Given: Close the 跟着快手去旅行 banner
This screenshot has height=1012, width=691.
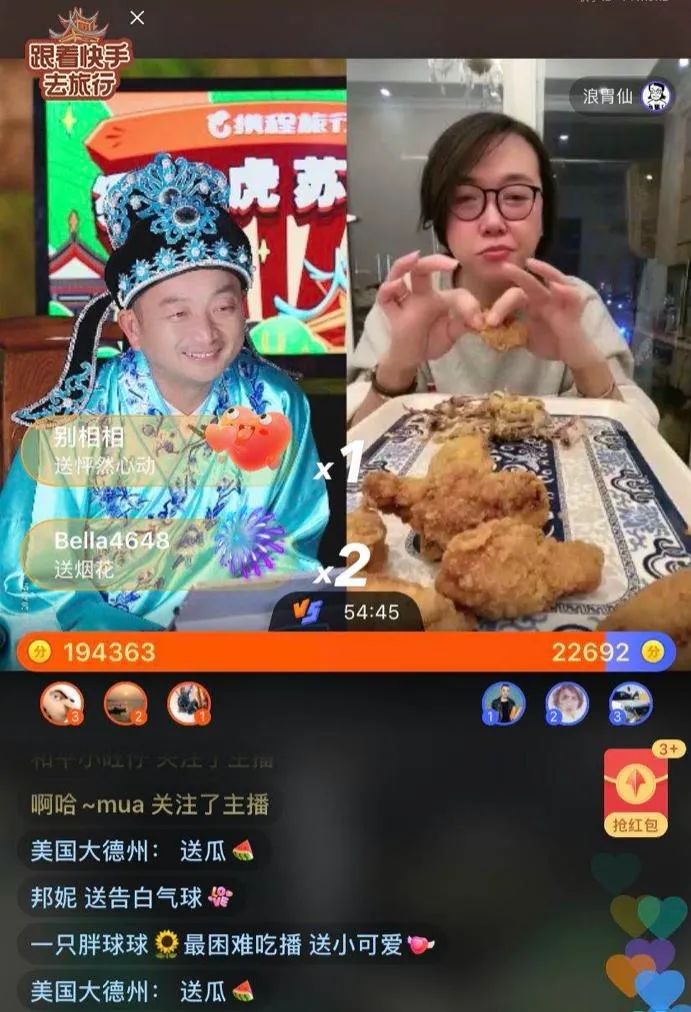Looking at the screenshot, I should pyautogui.click(x=137, y=18).
